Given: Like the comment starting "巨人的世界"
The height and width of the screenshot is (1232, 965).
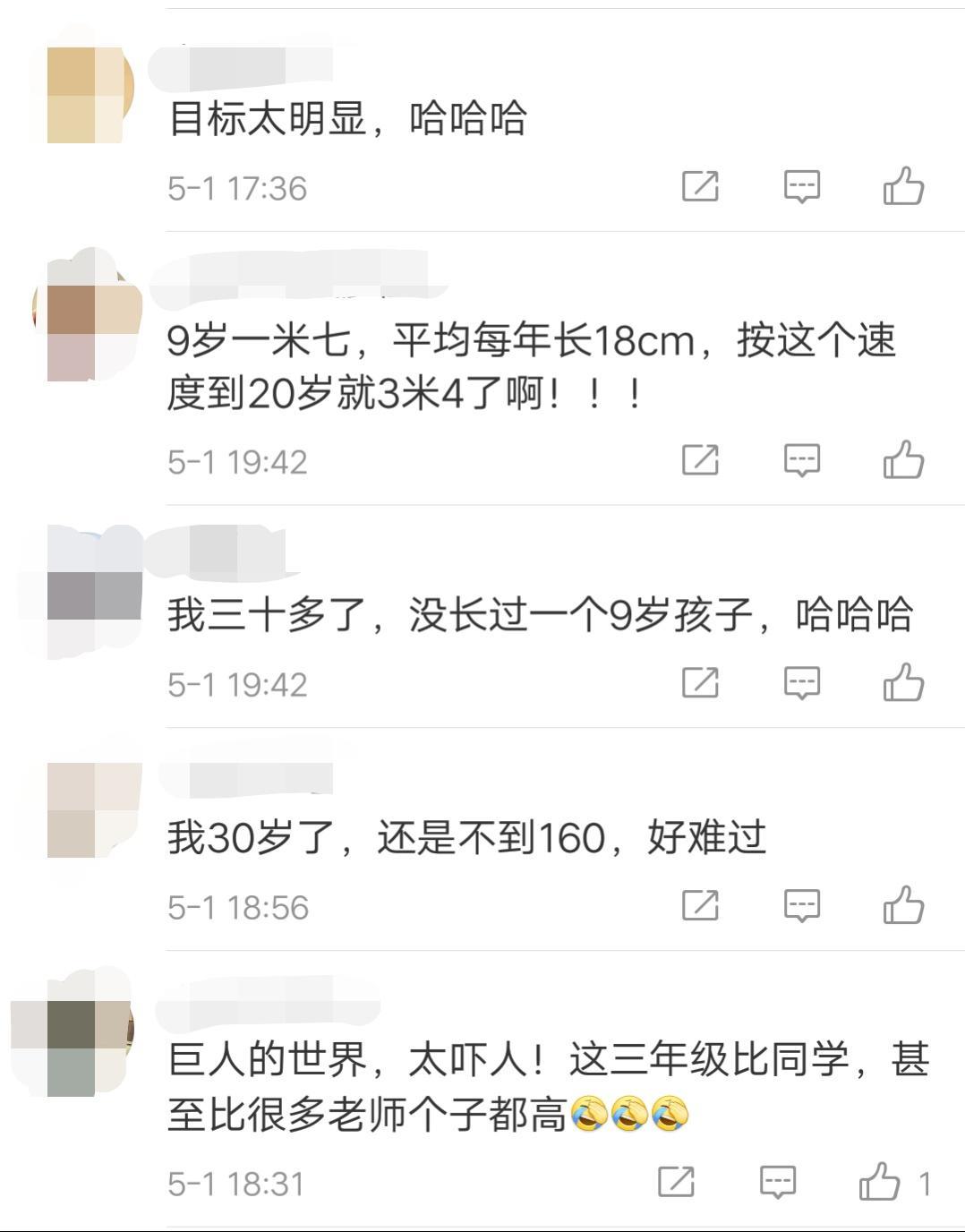Looking at the screenshot, I should coord(880,1182).
